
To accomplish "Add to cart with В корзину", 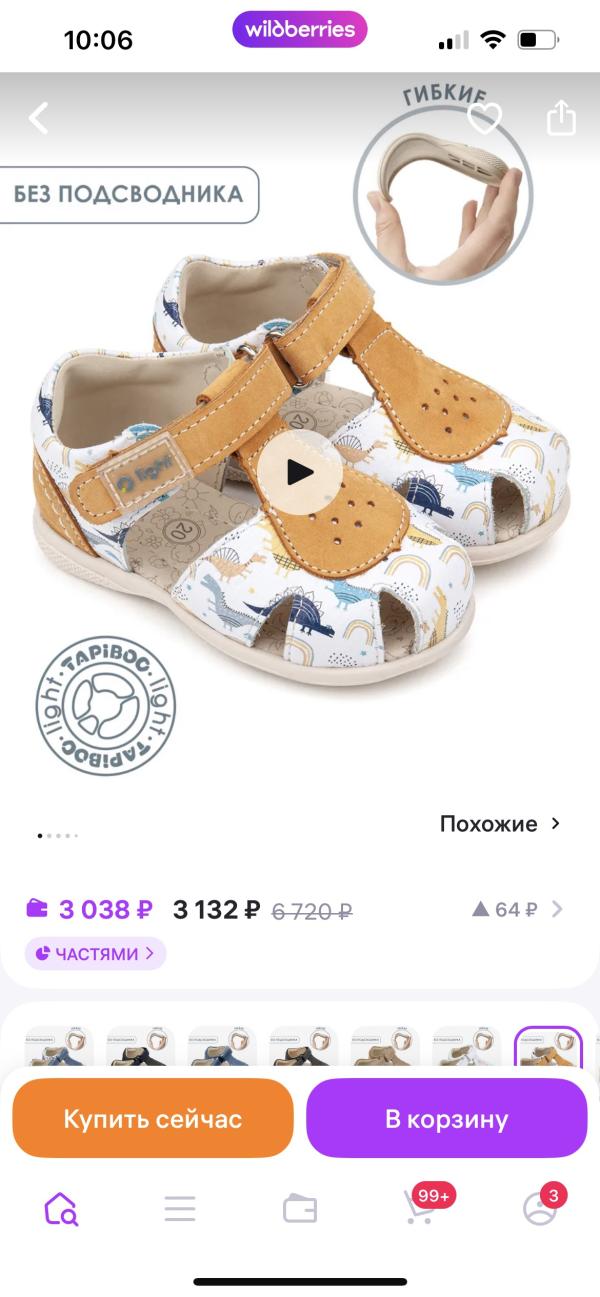I will (446, 1118).
